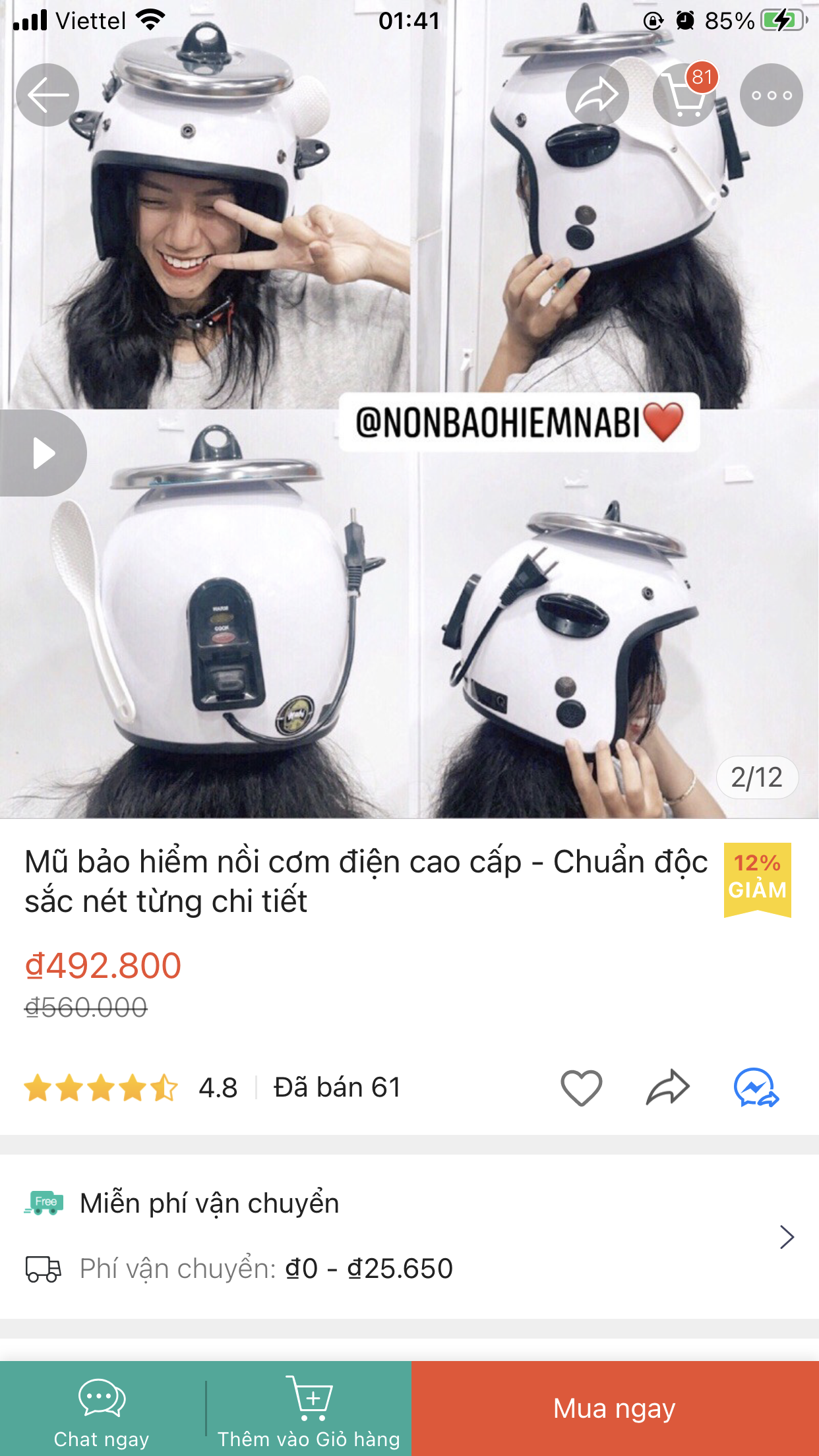This screenshot has width=819, height=1456.
Task: Tap Thêm vào Giỏ hàng
Action: 309,1409
